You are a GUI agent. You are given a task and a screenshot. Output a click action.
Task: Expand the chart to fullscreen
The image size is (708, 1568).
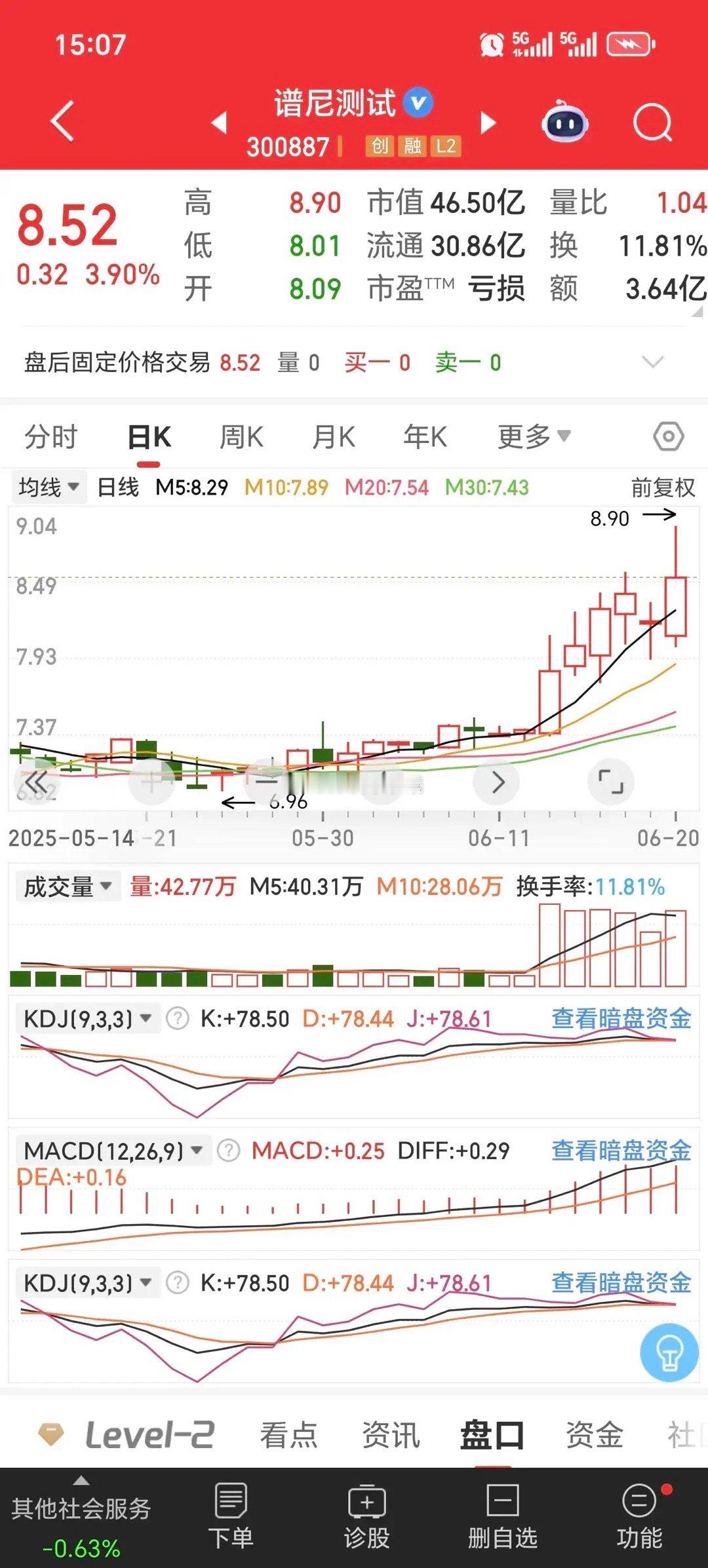point(610,781)
